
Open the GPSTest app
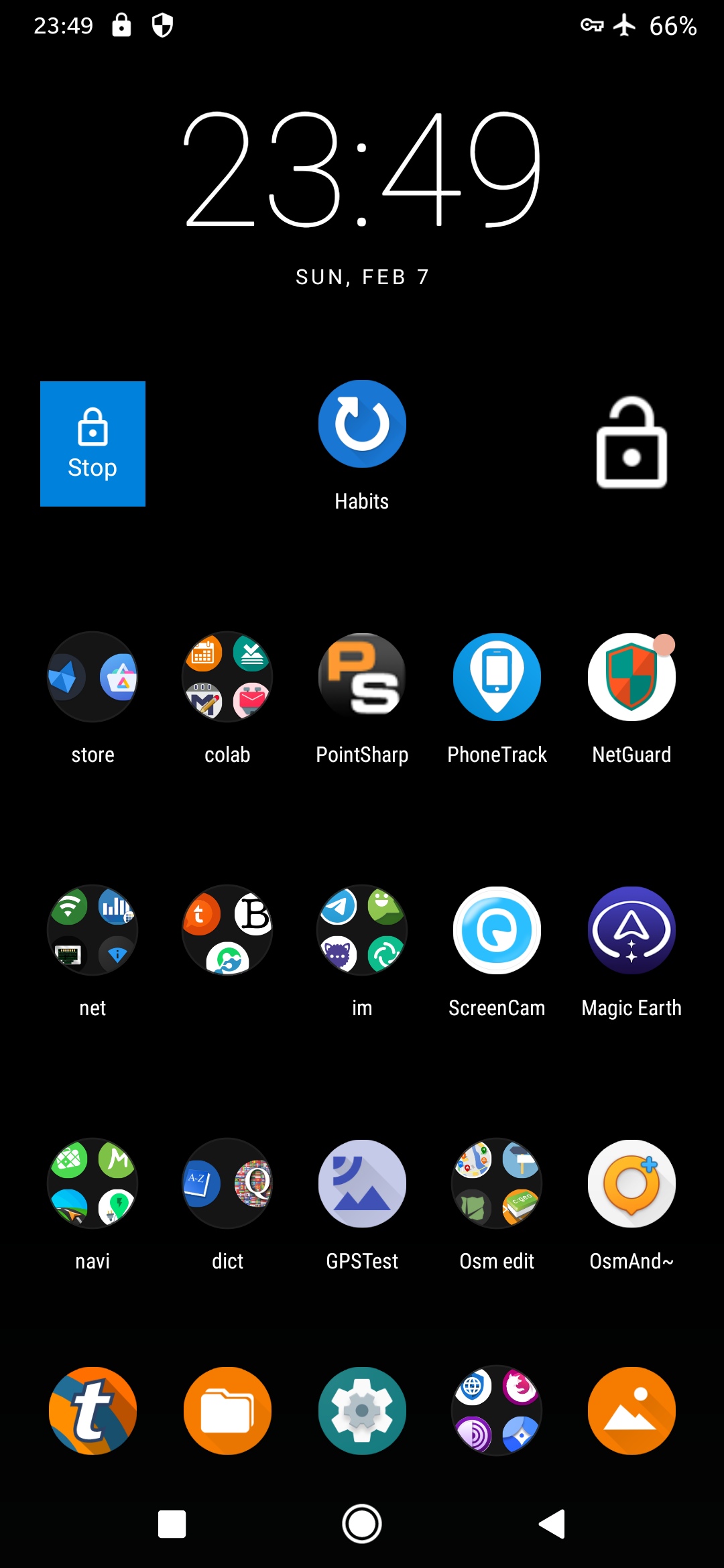coord(362,1183)
